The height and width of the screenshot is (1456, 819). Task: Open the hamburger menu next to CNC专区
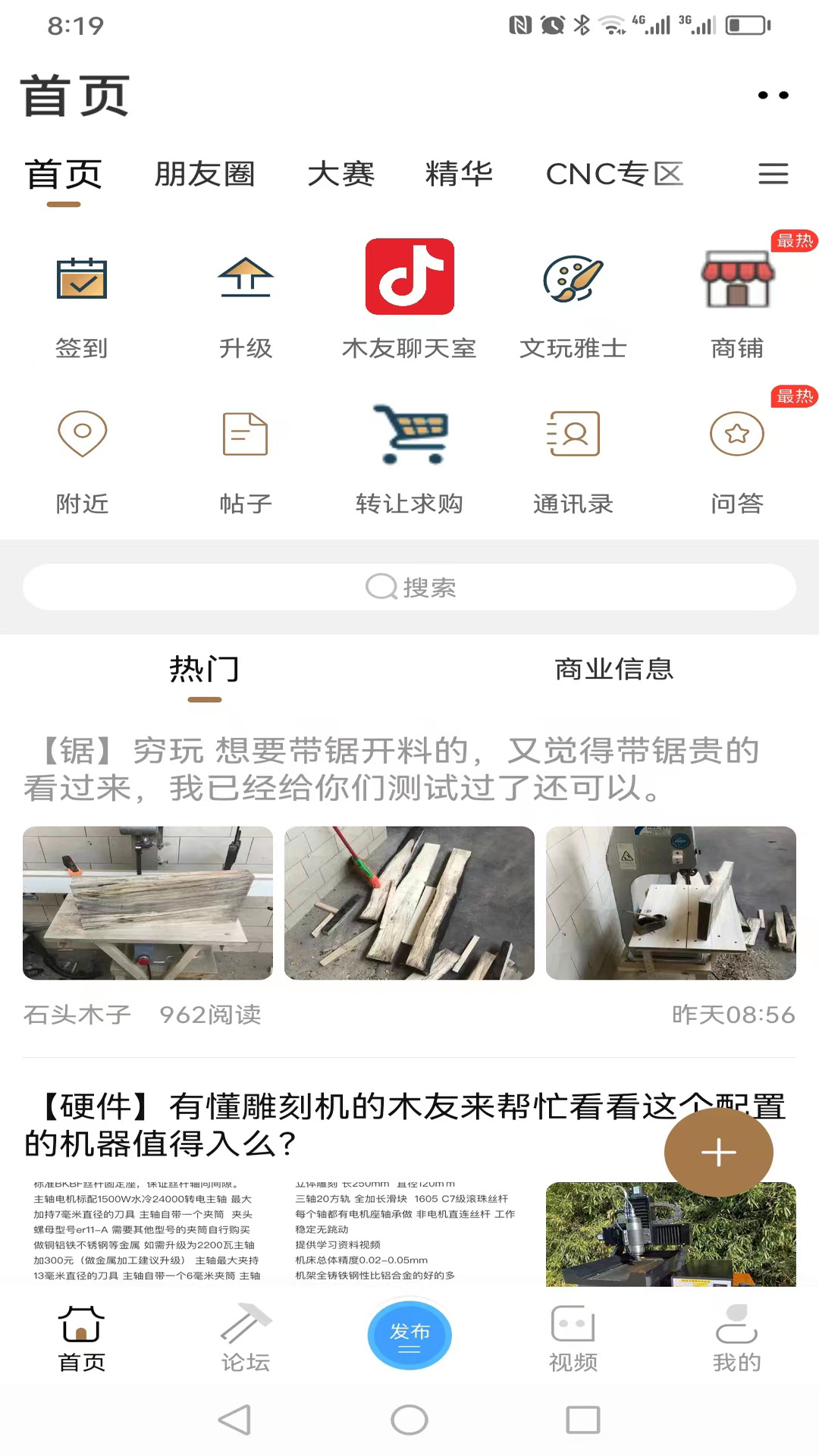(x=773, y=174)
